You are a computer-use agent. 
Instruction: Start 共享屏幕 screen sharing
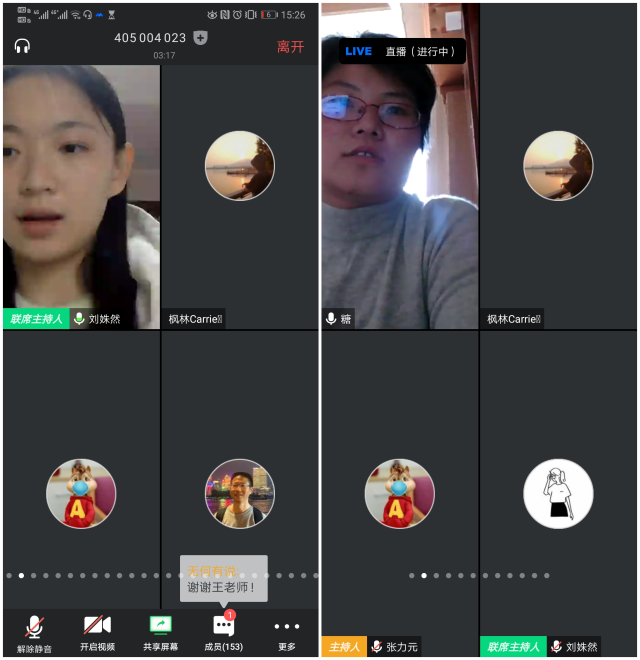tap(160, 632)
